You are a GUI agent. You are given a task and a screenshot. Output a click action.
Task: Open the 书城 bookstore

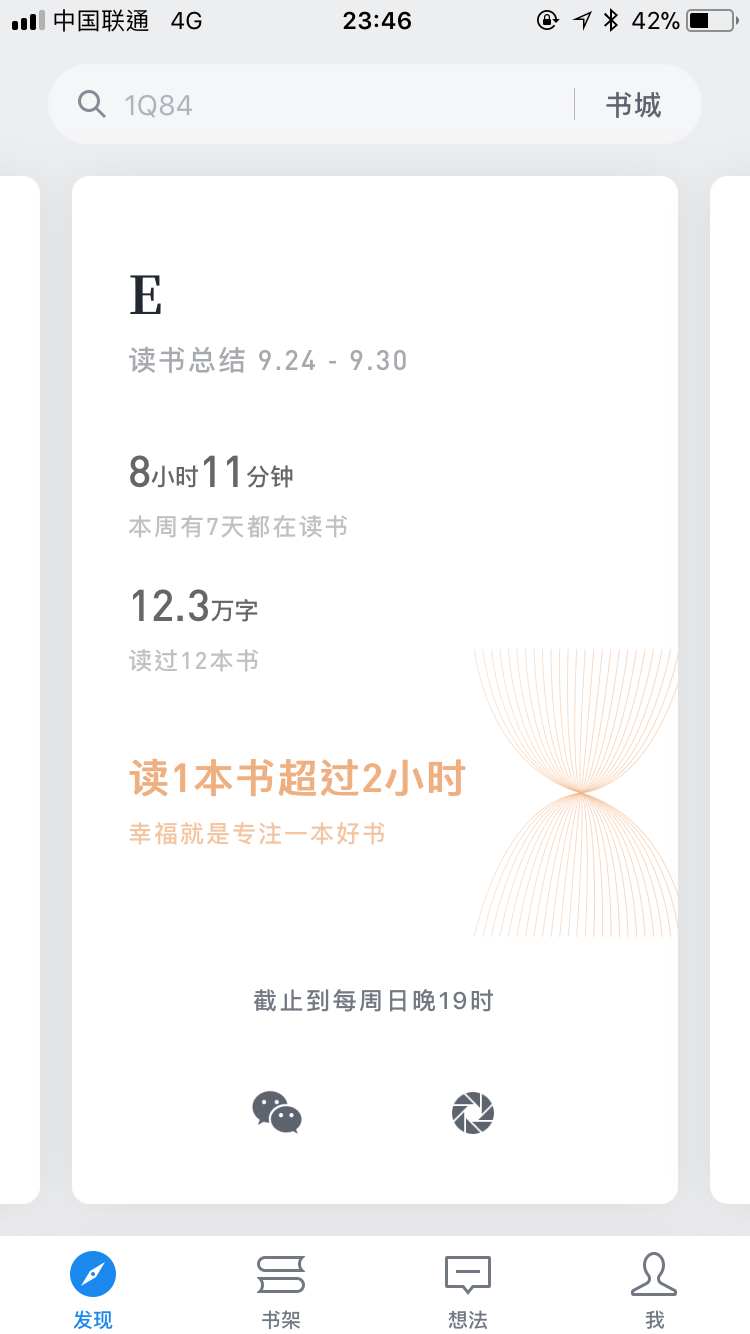click(x=633, y=105)
